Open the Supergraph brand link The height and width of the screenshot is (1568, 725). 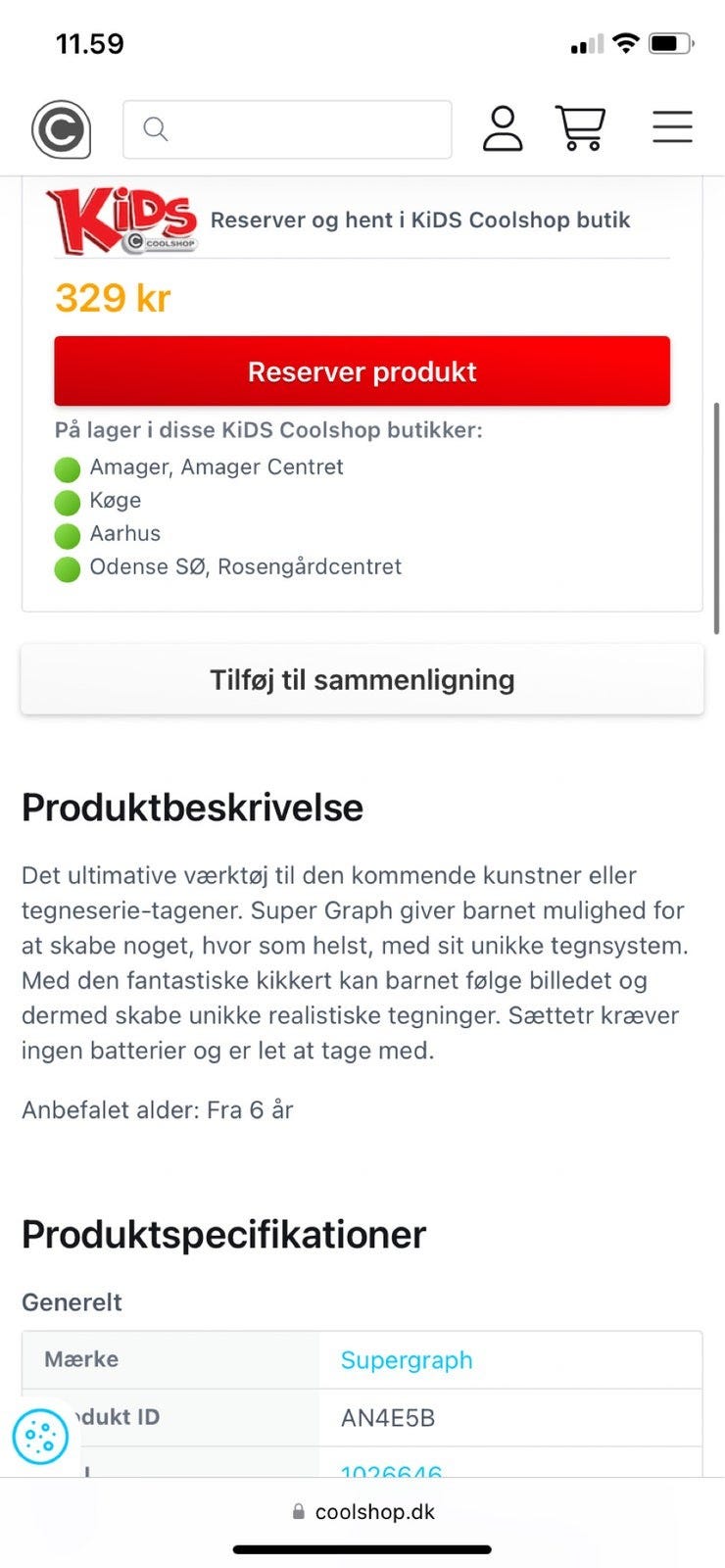[406, 1359]
